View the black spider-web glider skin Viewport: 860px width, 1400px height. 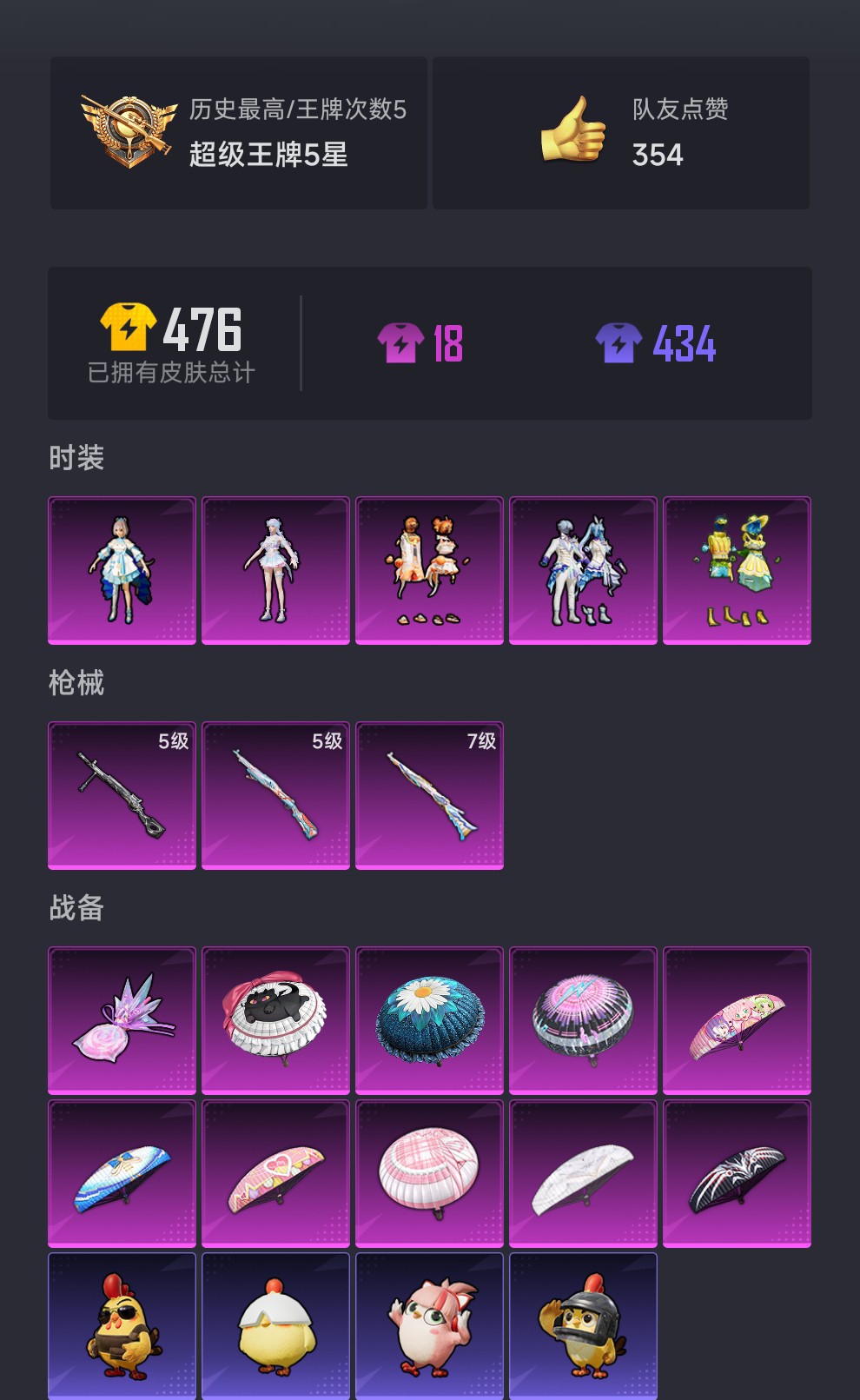tap(737, 1173)
